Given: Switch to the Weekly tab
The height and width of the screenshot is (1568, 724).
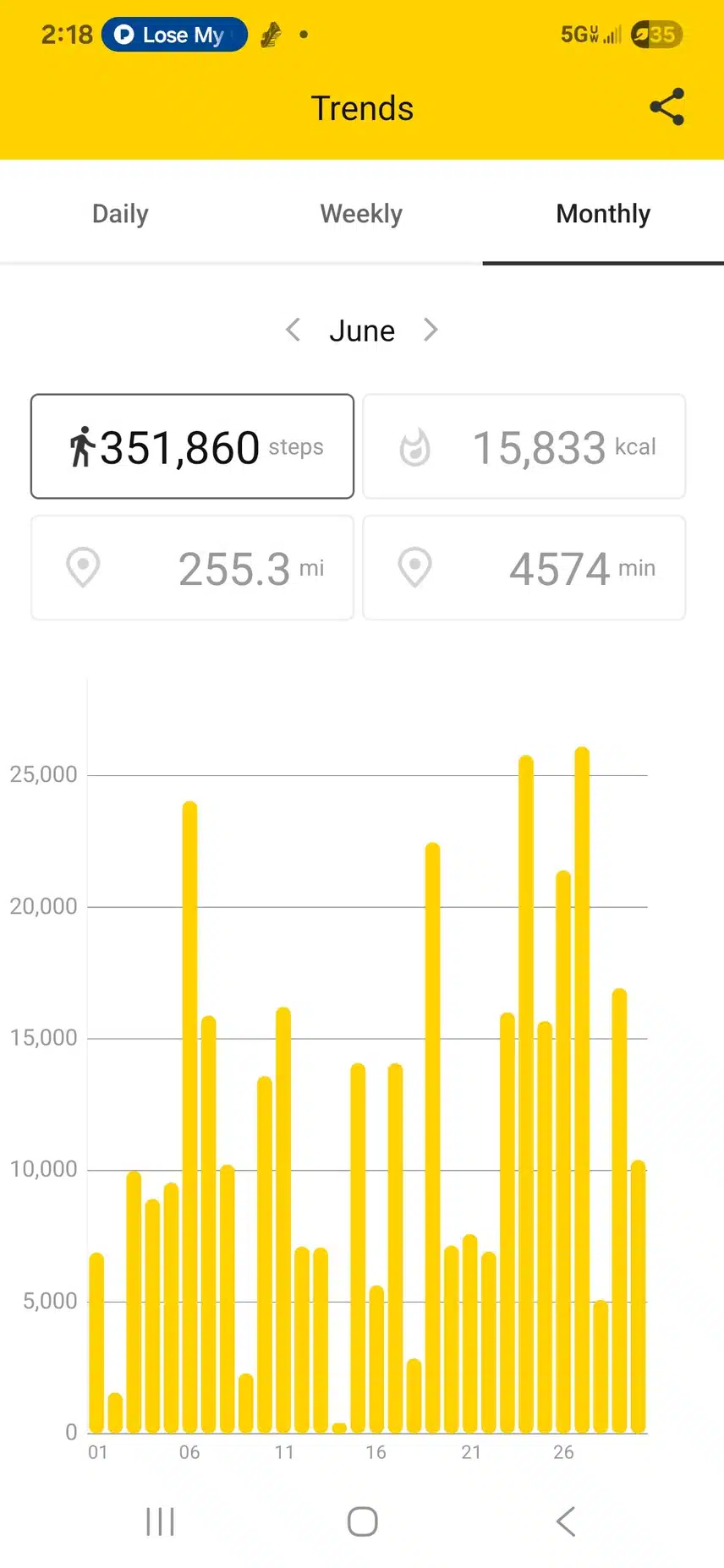Looking at the screenshot, I should point(361,214).
